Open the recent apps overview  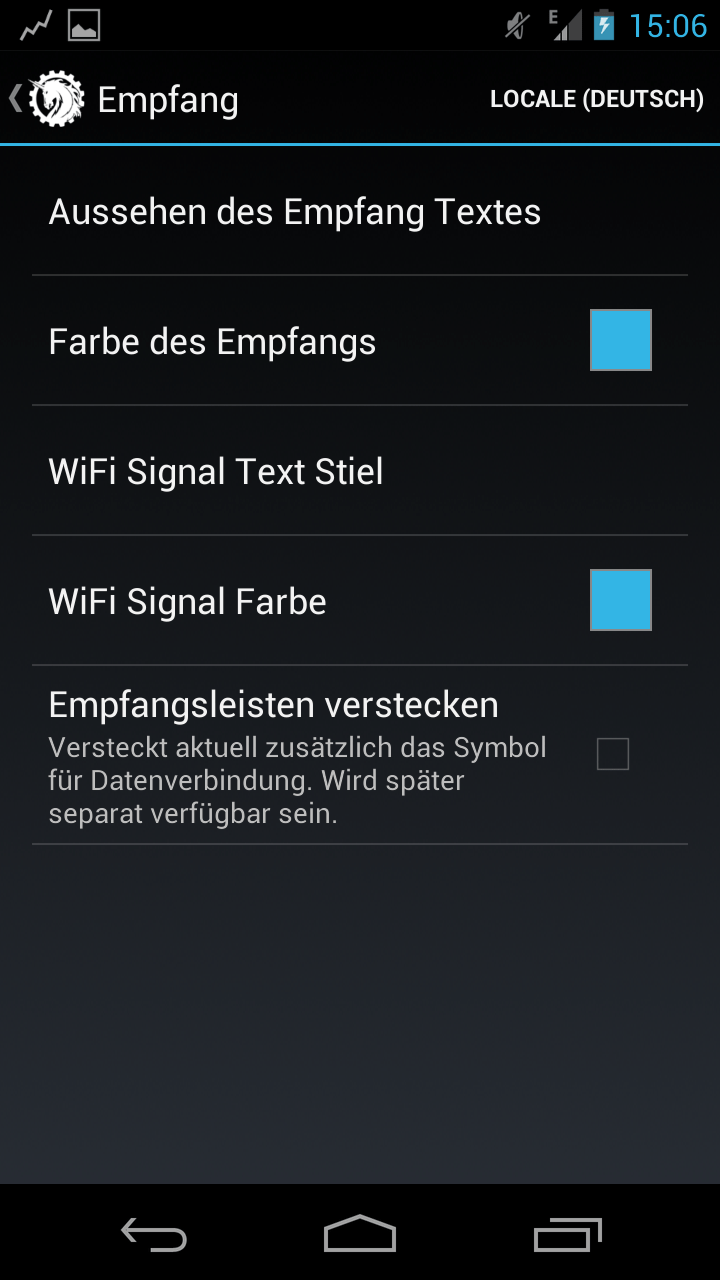pos(567,1234)
